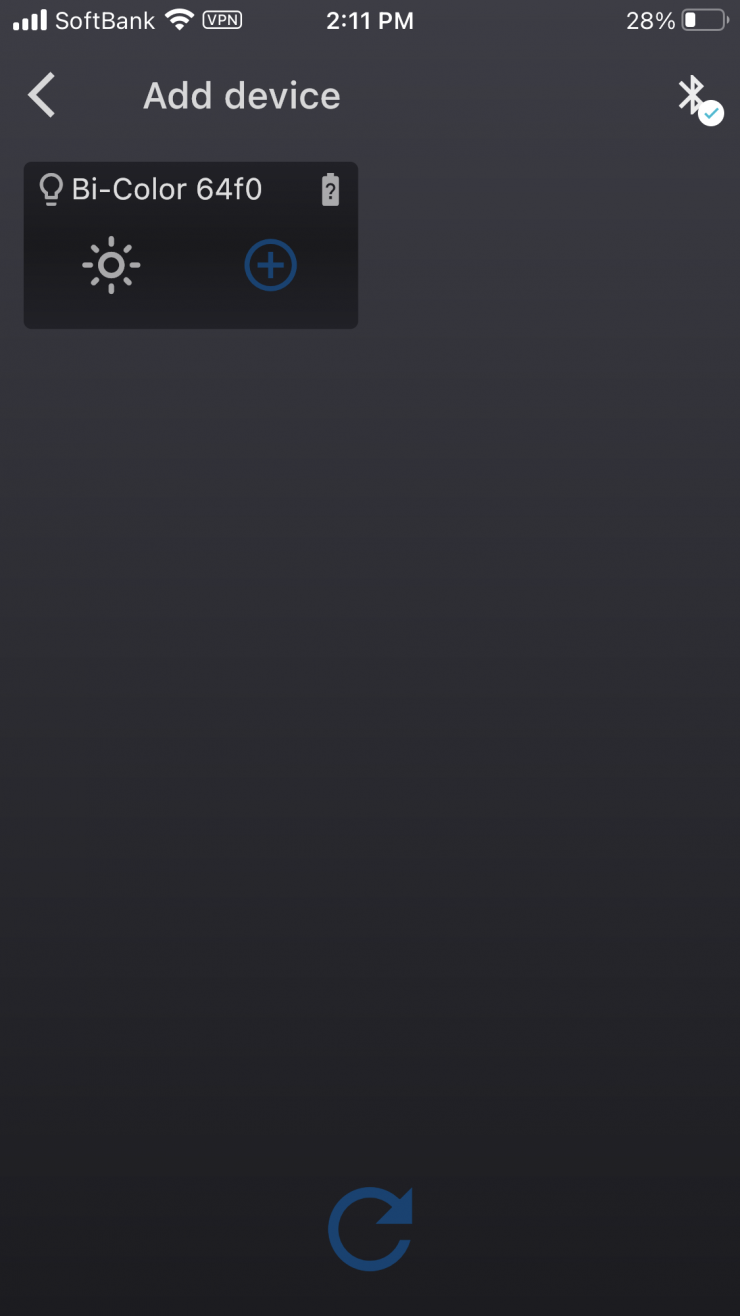Tap the Bluetooth status icon
This screenshot has width=740, height=1316.
[696, 98]
